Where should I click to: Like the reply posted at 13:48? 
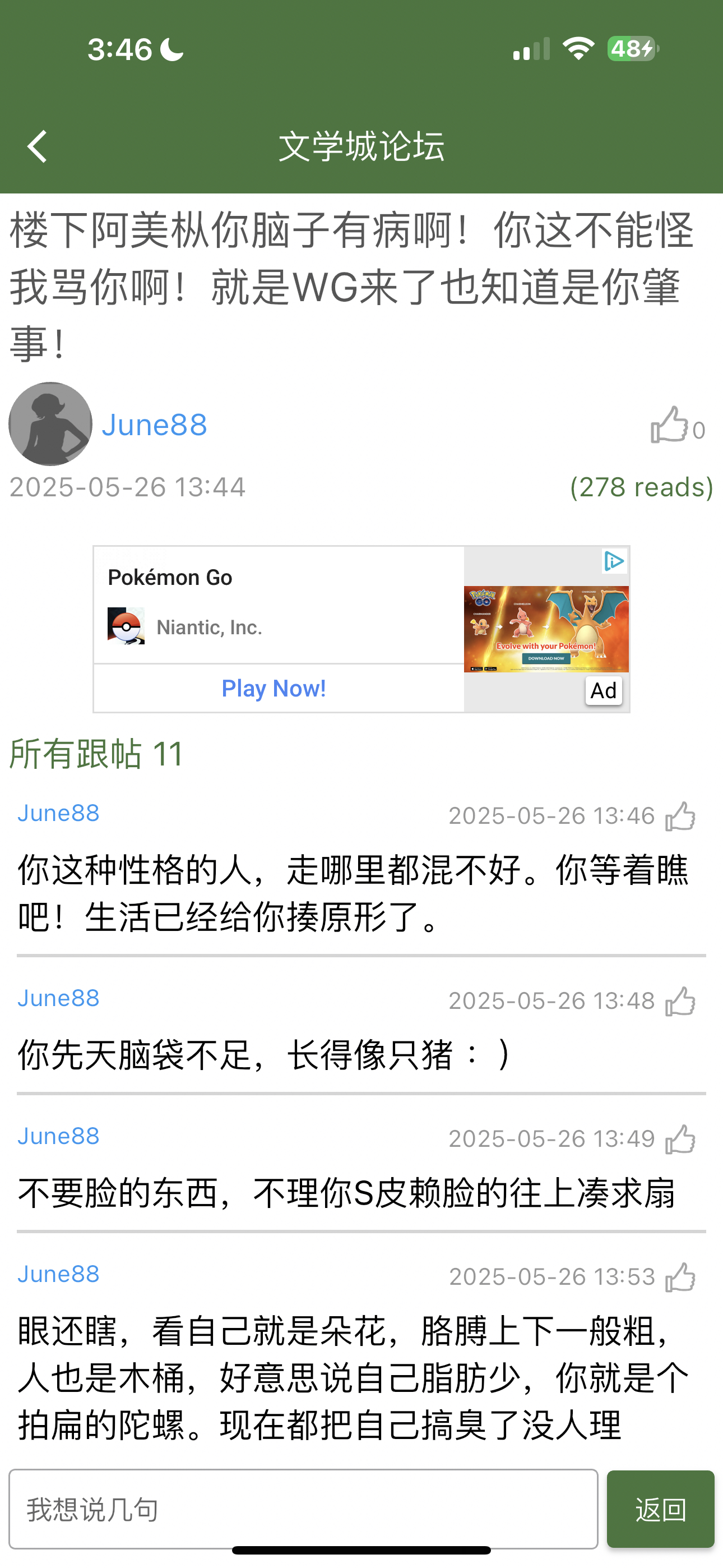680,1001
